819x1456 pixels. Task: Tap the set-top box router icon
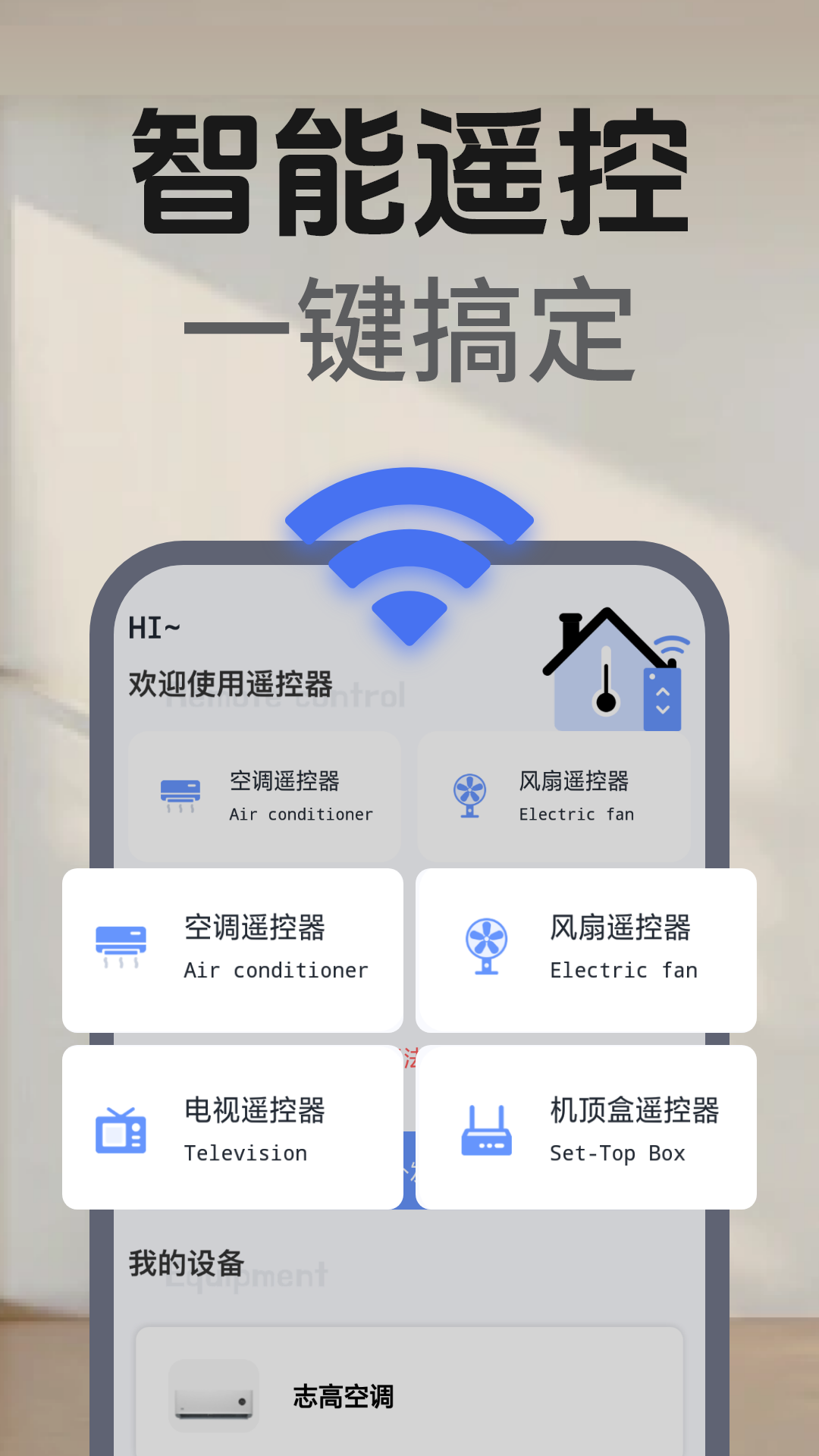point(487,1128)
